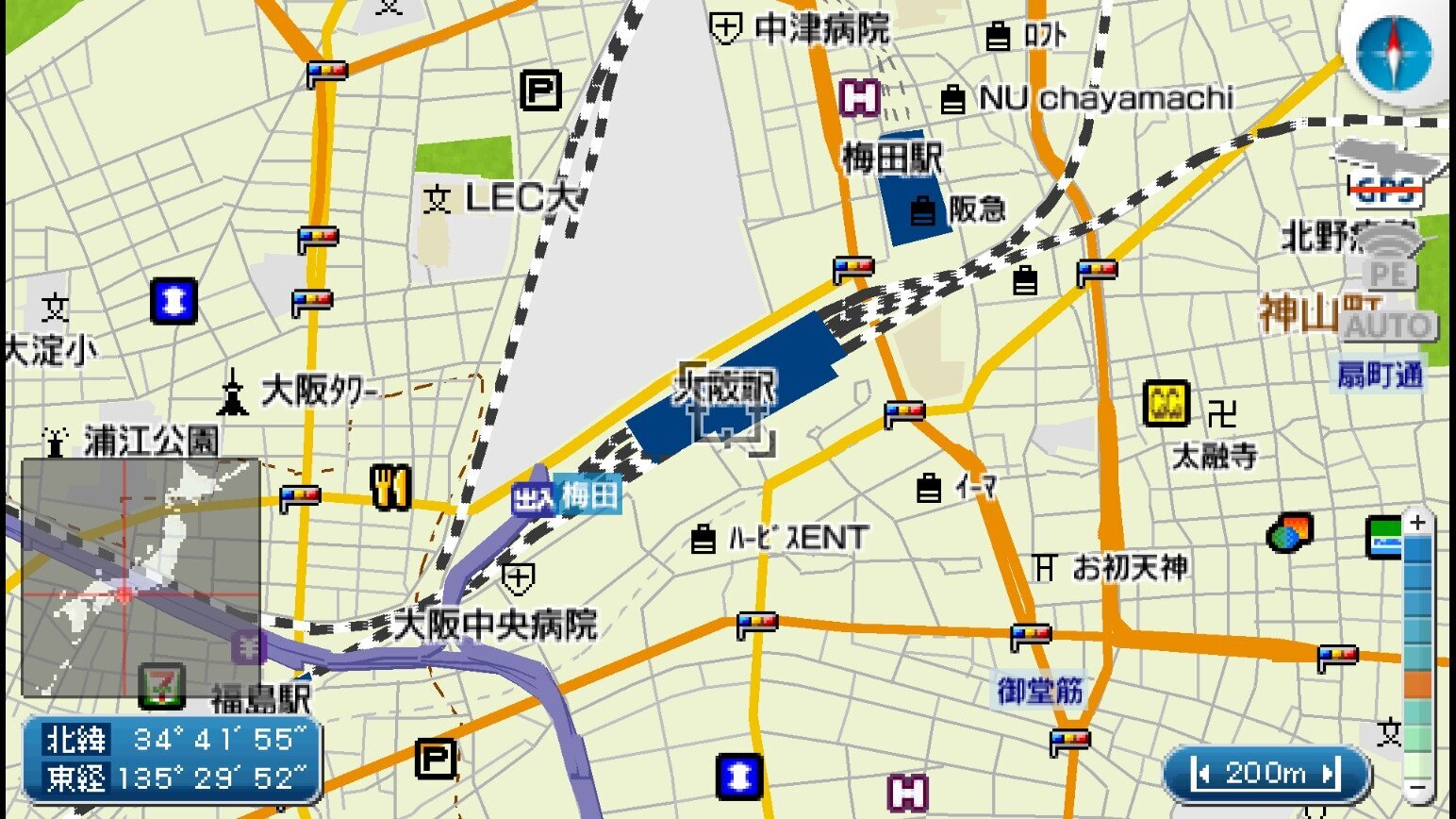This screenshot has height=819, width=1456.
Task: Tap the ハービスENT shopping marker
Action: [x=703, y=539]
